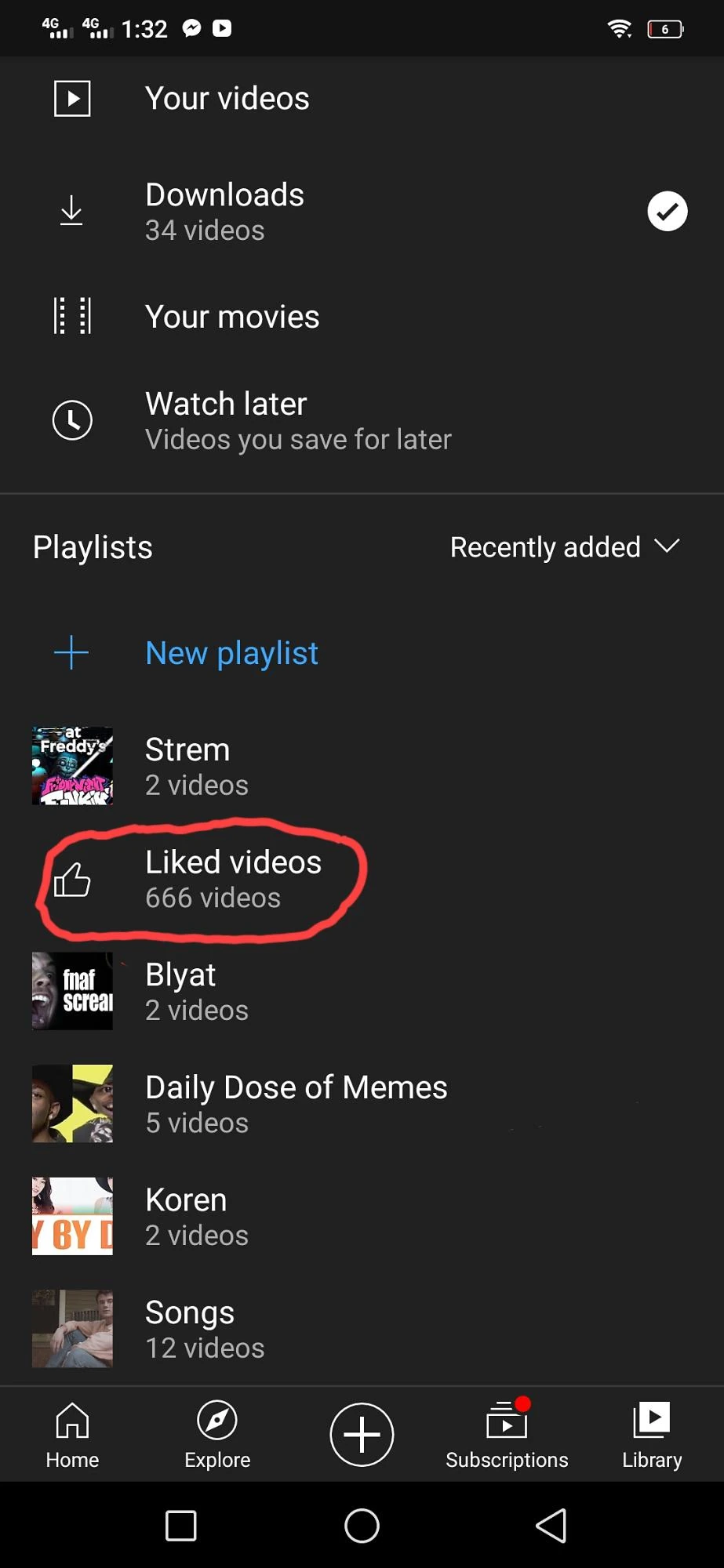Tap the create plus button
Image resolution: width=724 pixels, height=1568 pixels.
(362, 1435)
